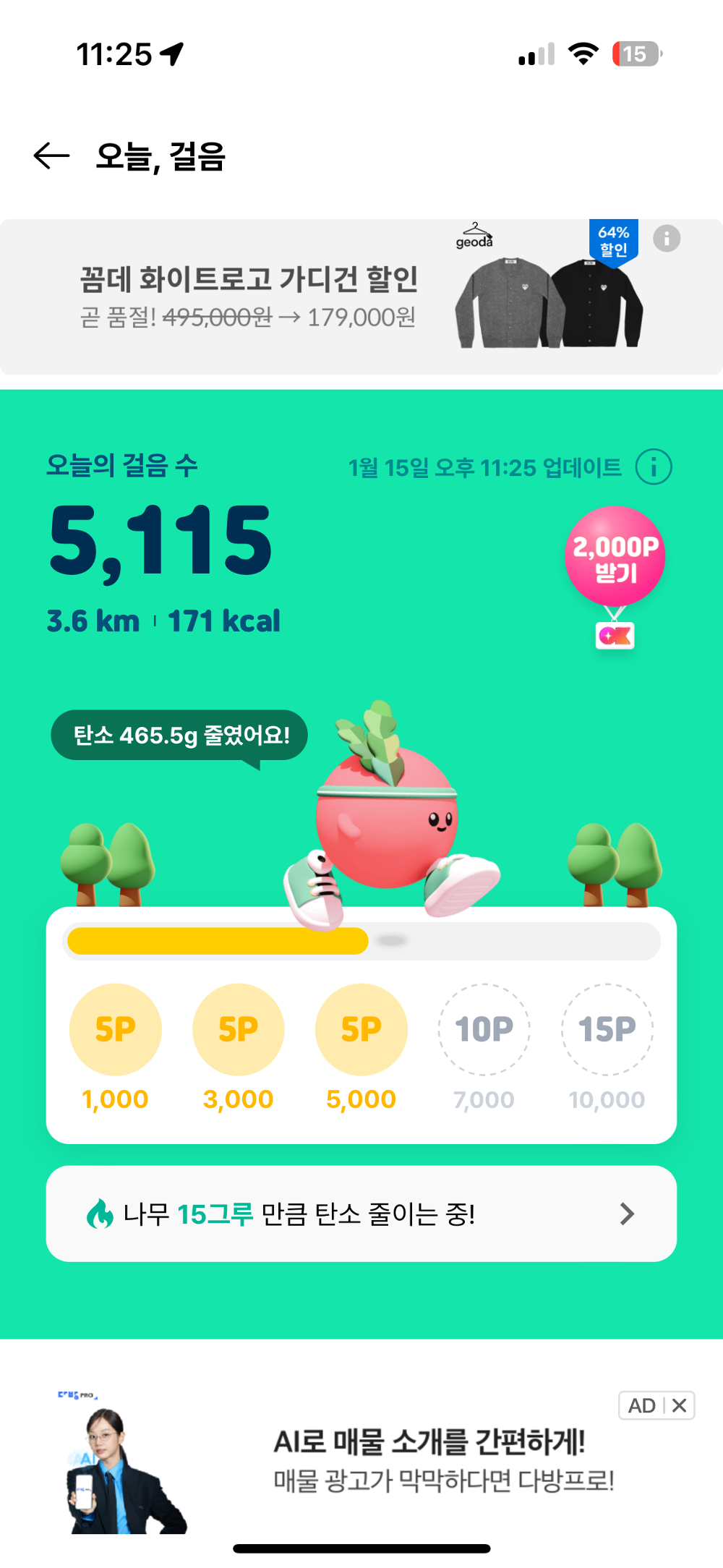This screenshot has height=1568, width=723.
Task: Open info tooltip next to update time
Action: [654, 466]
